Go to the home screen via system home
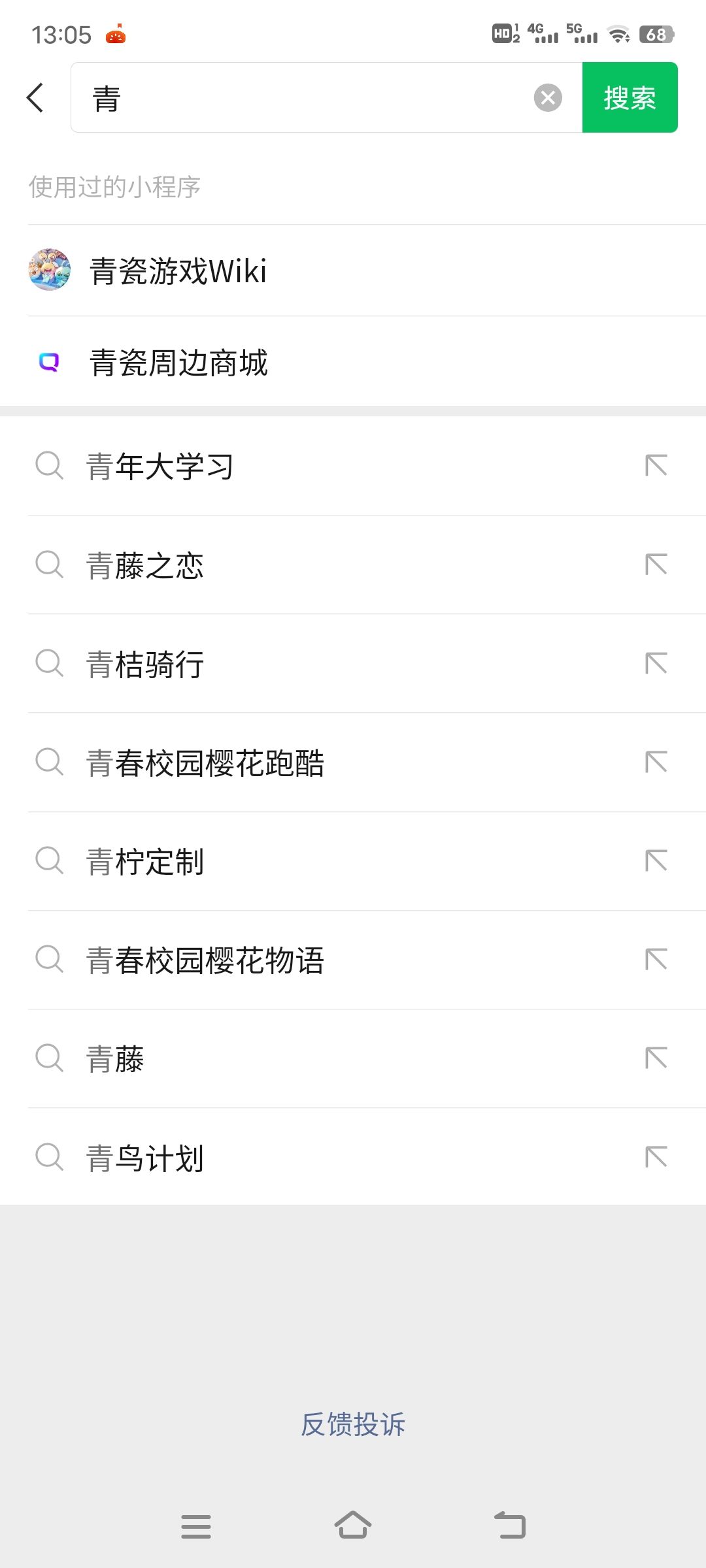 [353, 1526]
